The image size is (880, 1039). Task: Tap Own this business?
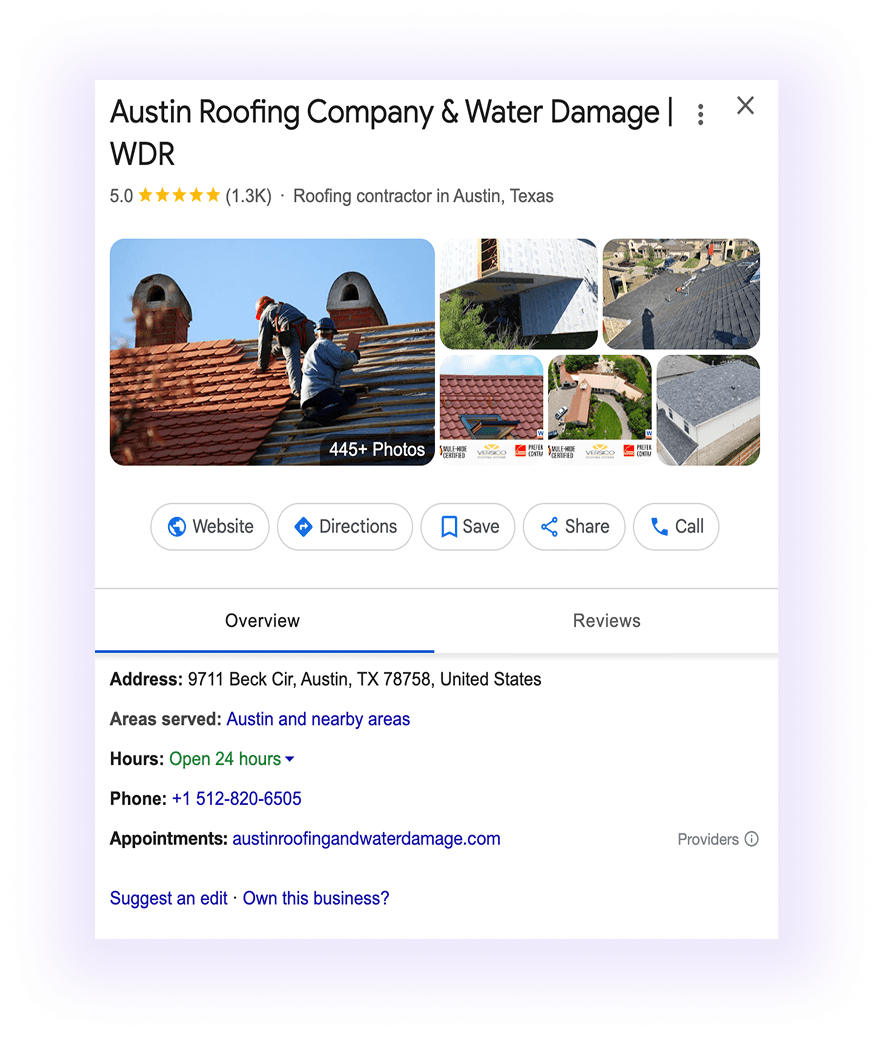316,898
